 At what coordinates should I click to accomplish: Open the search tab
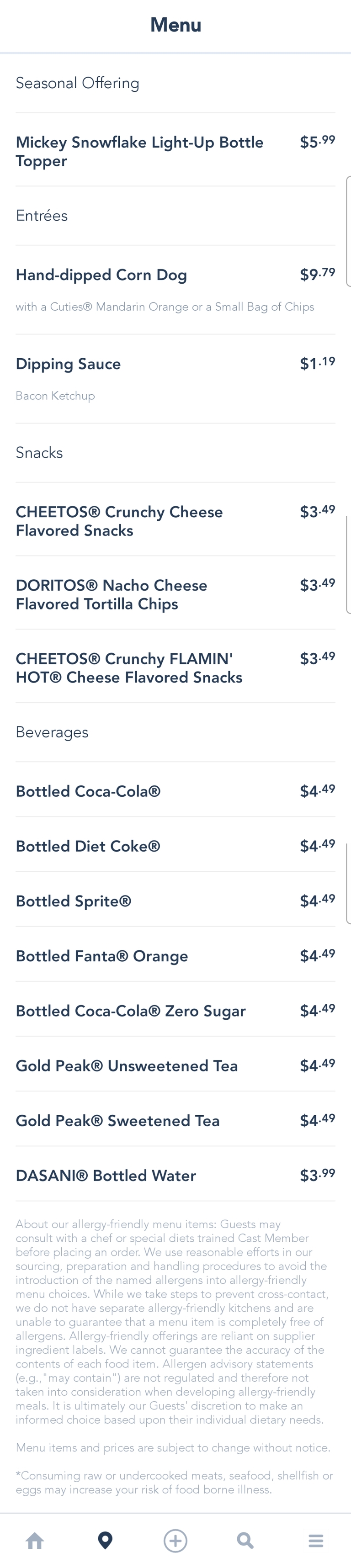coord(245,1540)
